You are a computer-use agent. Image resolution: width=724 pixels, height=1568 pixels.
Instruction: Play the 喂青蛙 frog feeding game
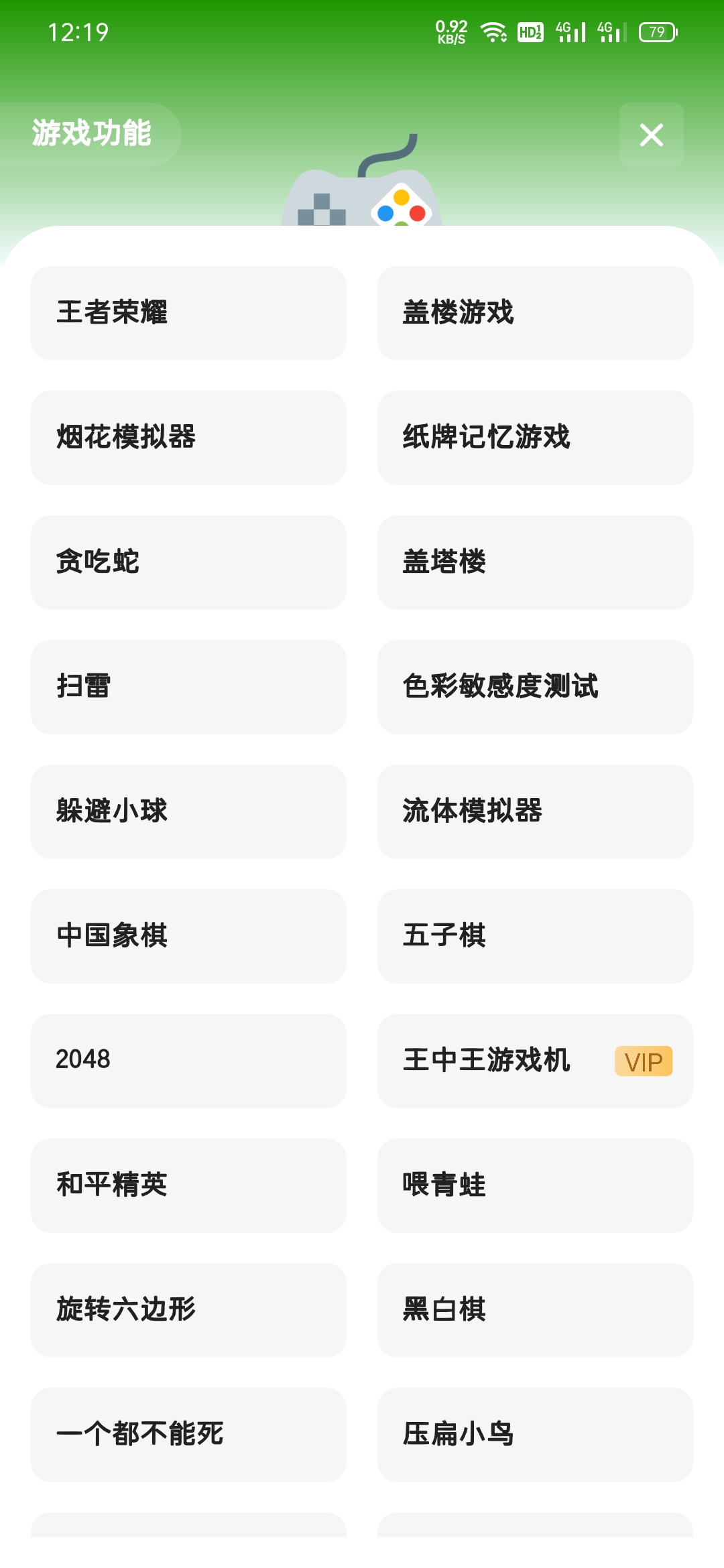pos(535,1186)
